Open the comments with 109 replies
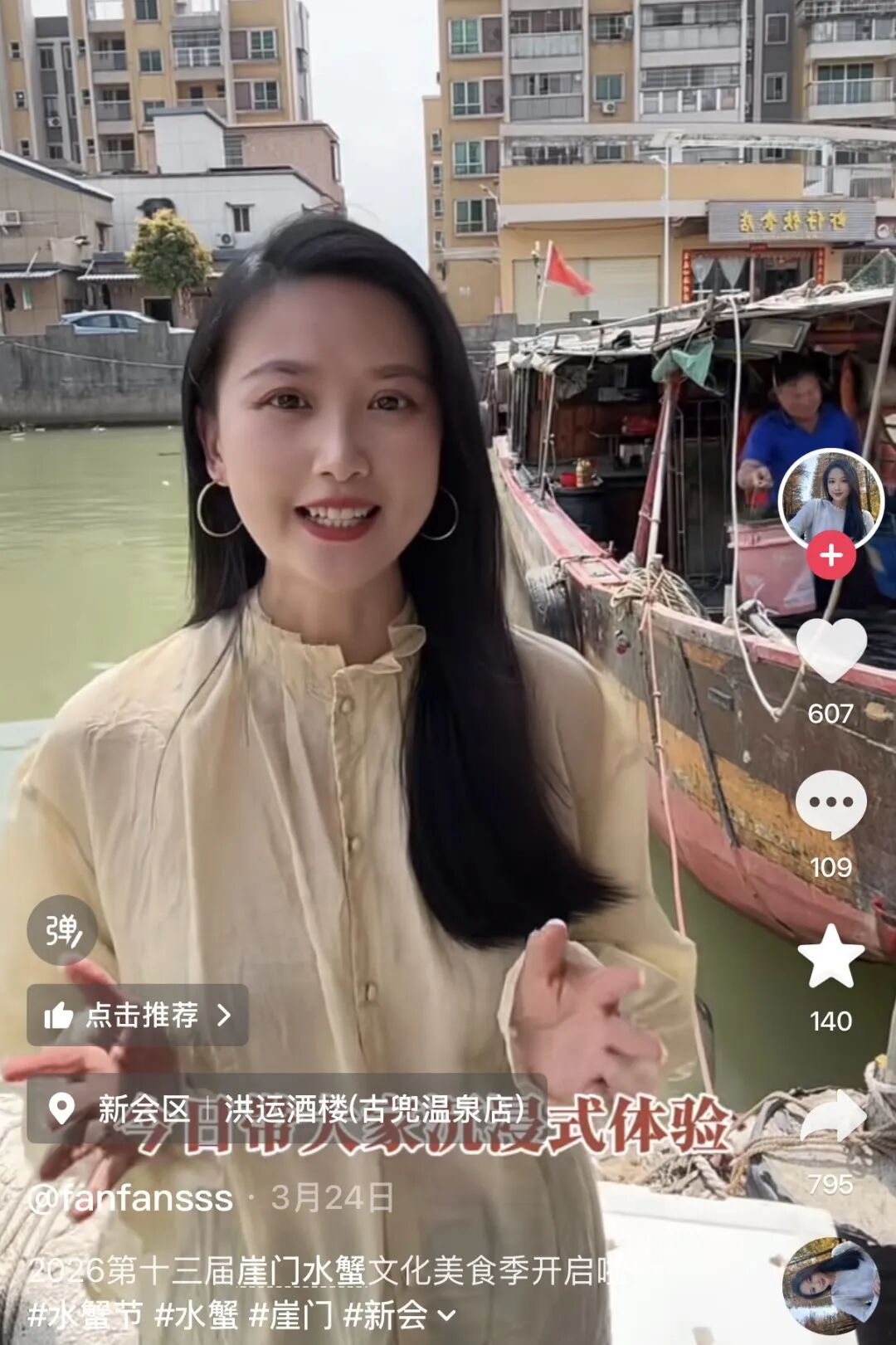 [x=831, y=804]
